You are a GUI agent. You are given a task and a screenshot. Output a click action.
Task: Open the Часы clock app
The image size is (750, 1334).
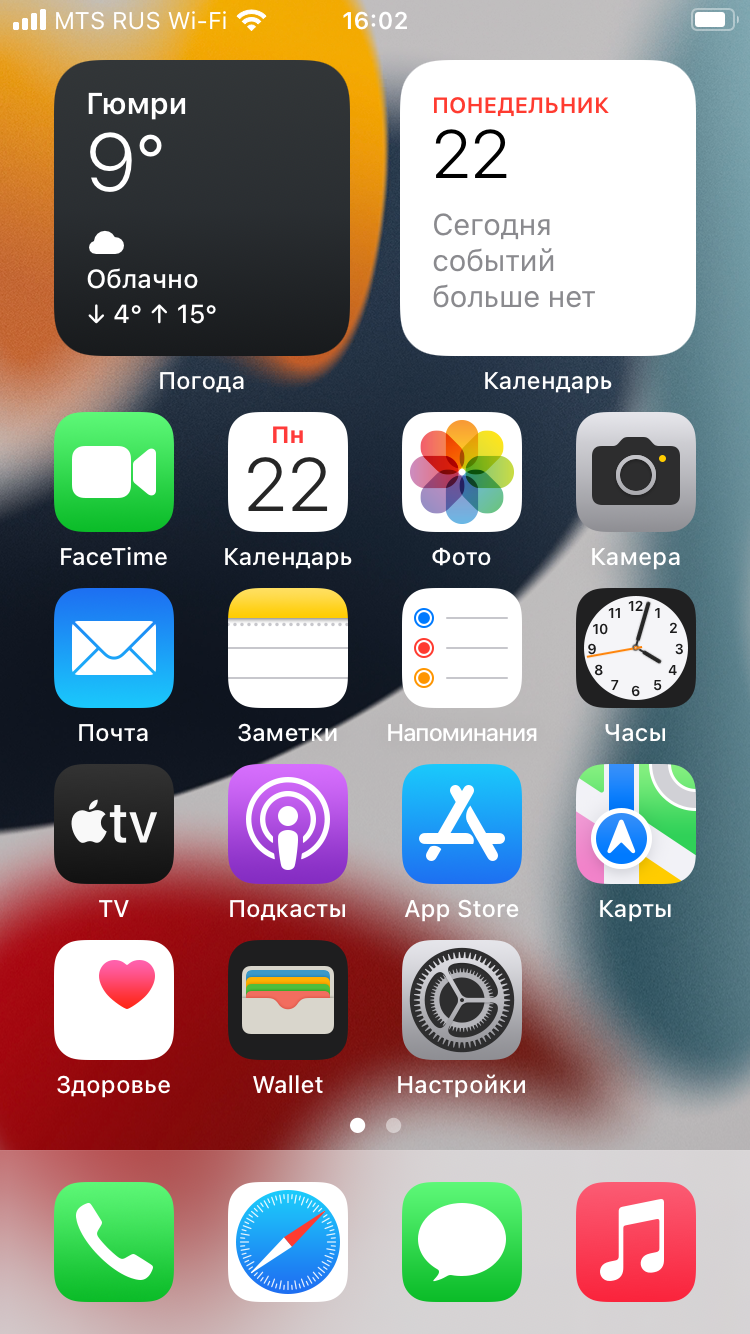click(636, 648)
